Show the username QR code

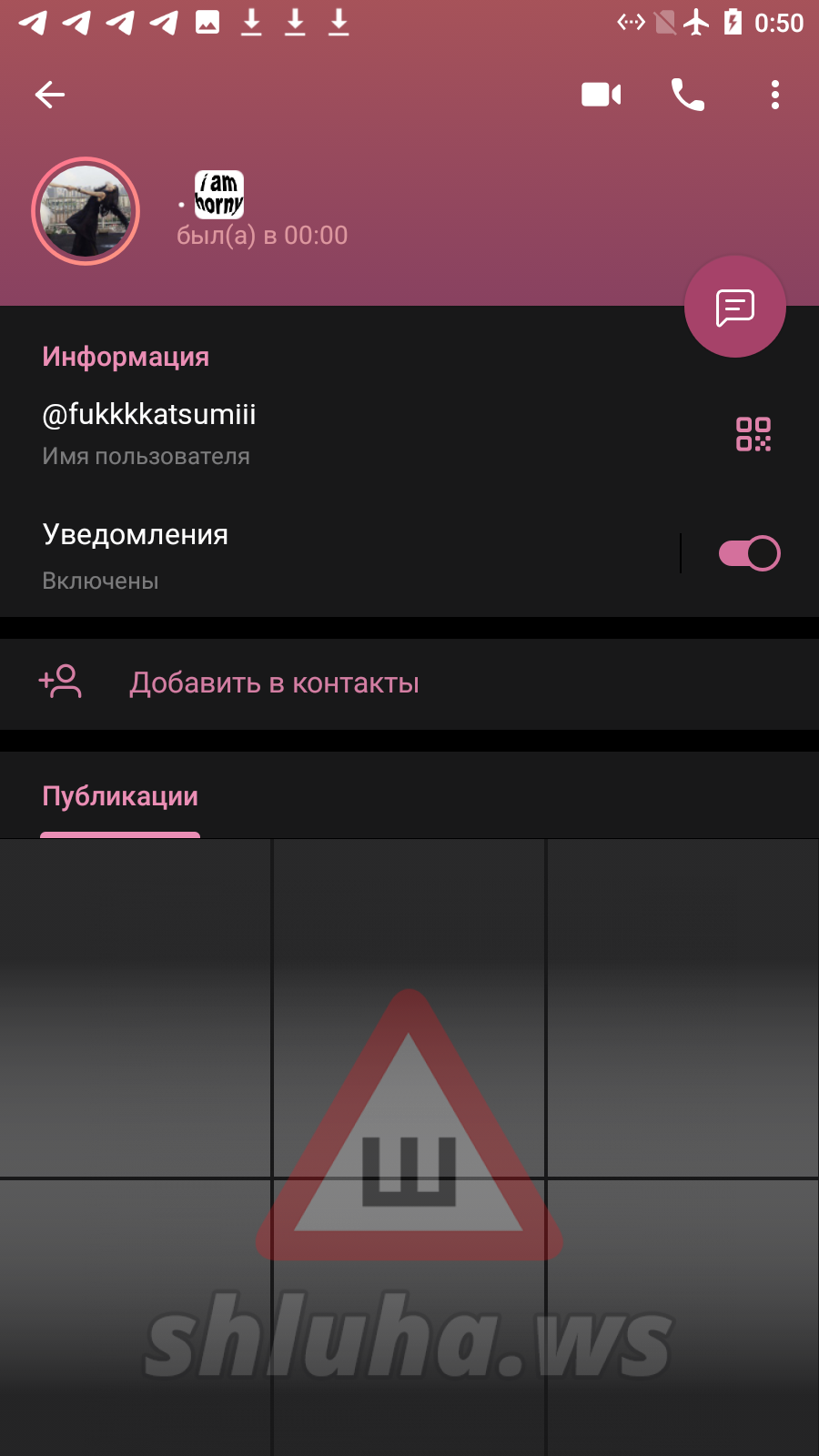point(753,434)
